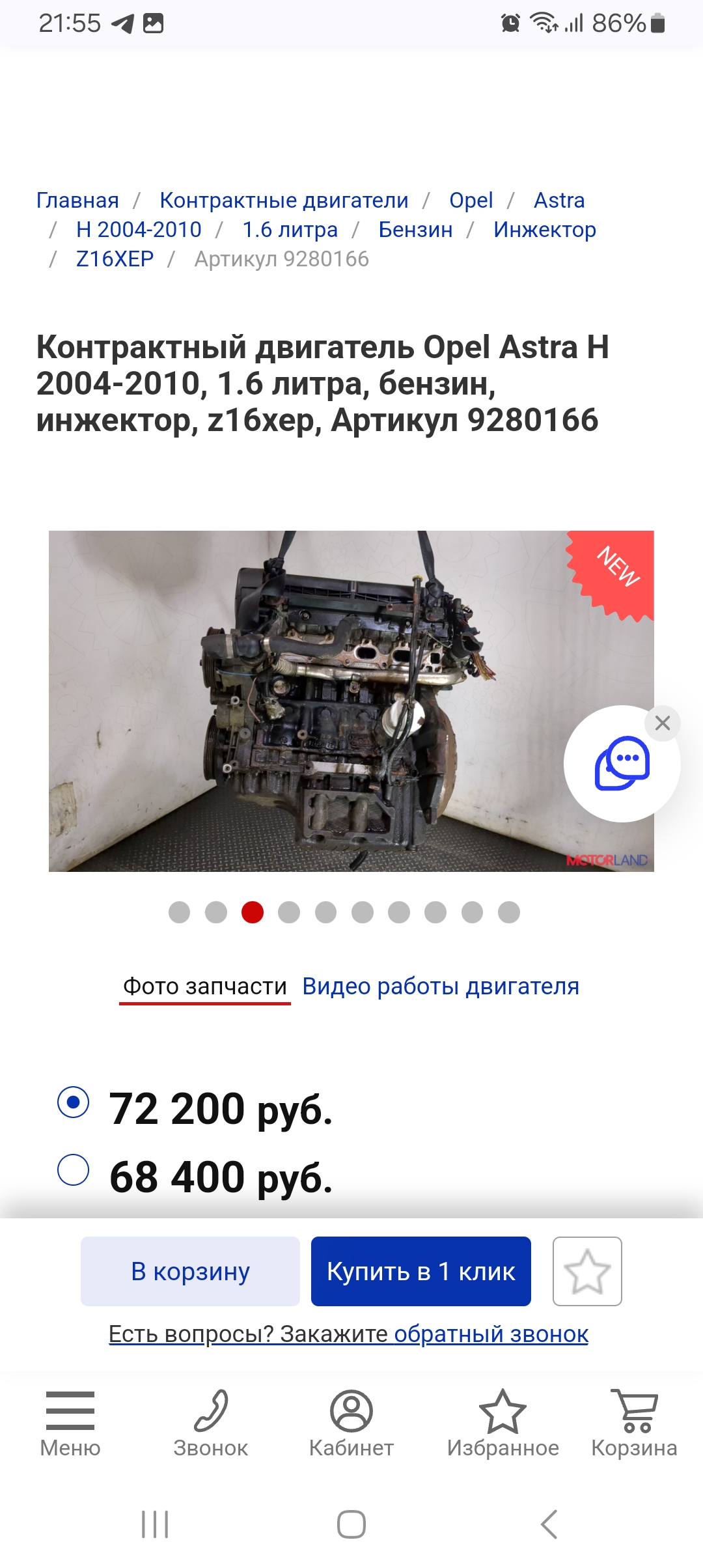The width and height of the screenshot is (703, 1568).
Task: Tap the system back button
Action: (x=549, y=1524)
